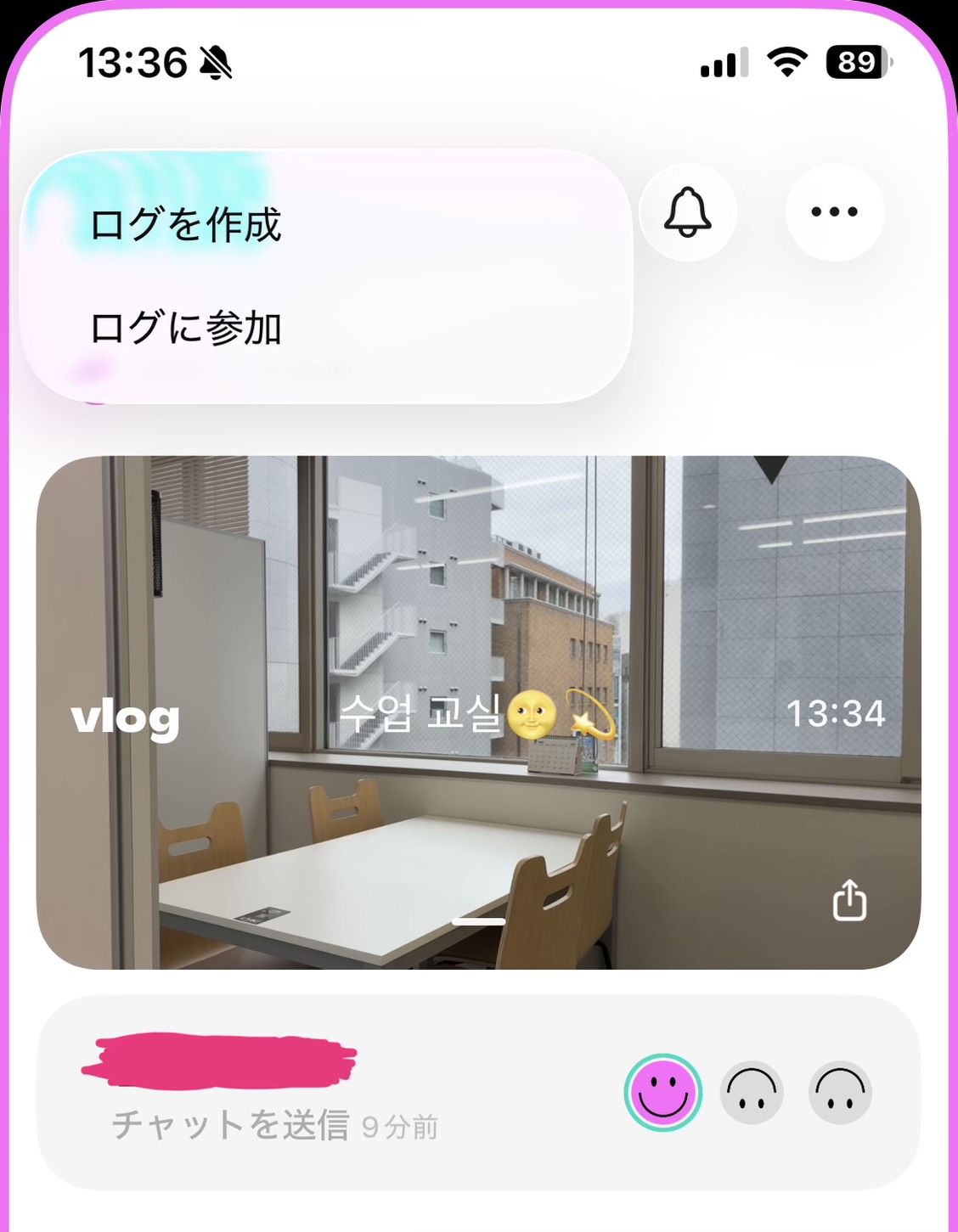
Task: Choose ログに参加 in the popup menu
Action: (186, 329)
